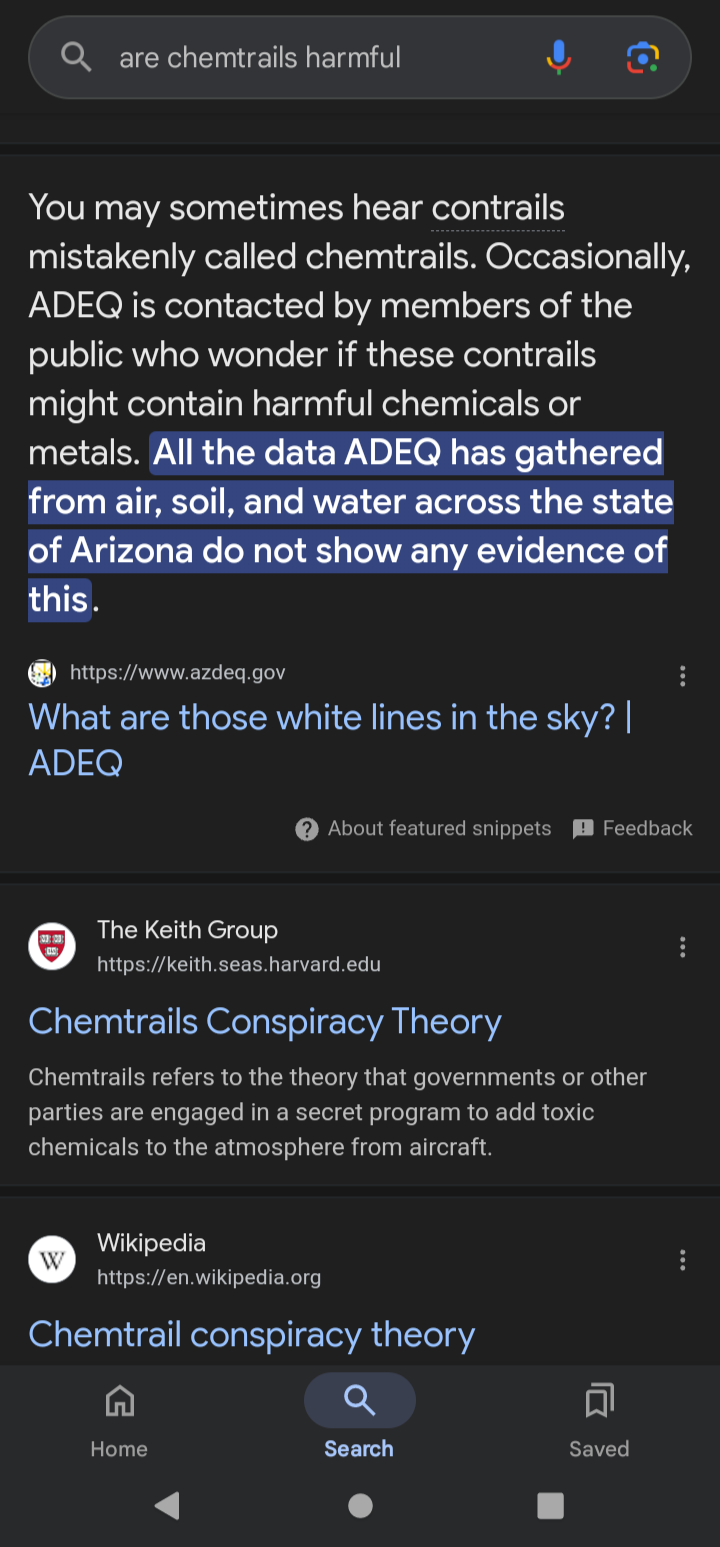This screenshot has width=720, height=1547.
Task: Open overflow menu for The Keith Group result
Action: [x=682, y=947]
